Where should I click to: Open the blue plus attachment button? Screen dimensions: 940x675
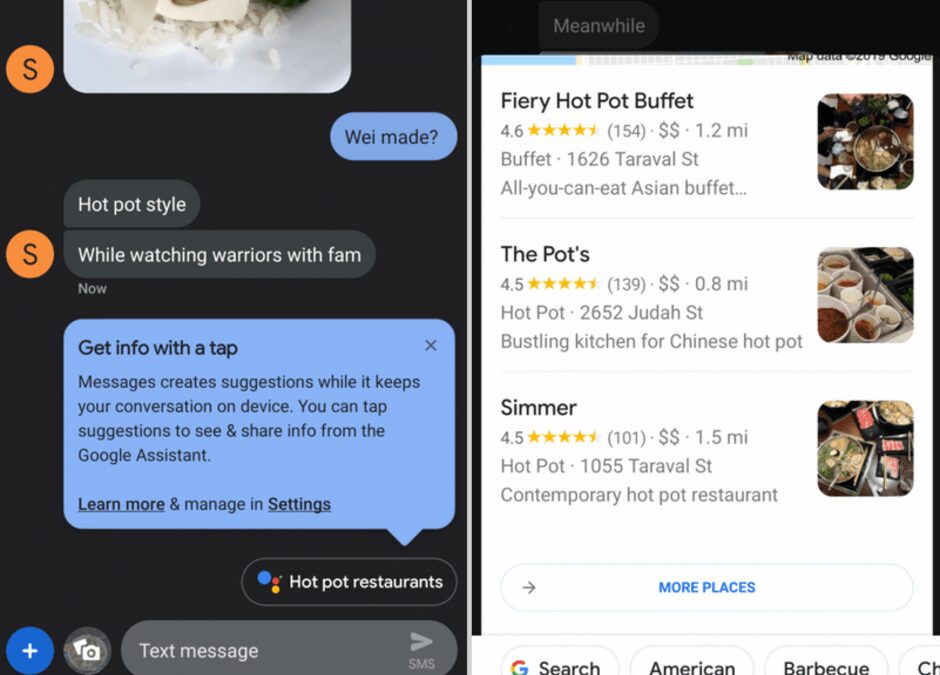[x=30, y=651]
